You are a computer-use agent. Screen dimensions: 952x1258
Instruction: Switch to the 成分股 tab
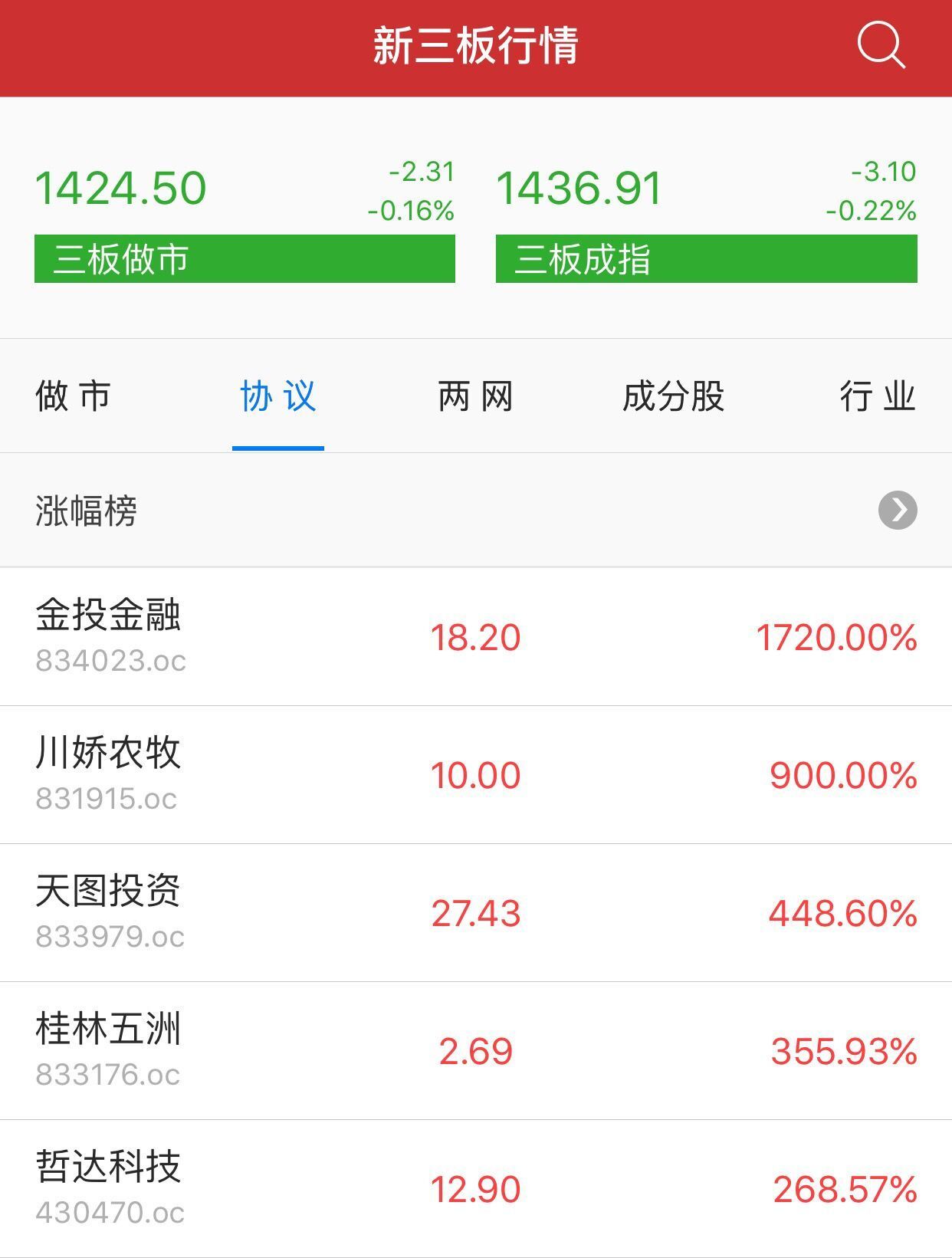click(x=673, y=396)
